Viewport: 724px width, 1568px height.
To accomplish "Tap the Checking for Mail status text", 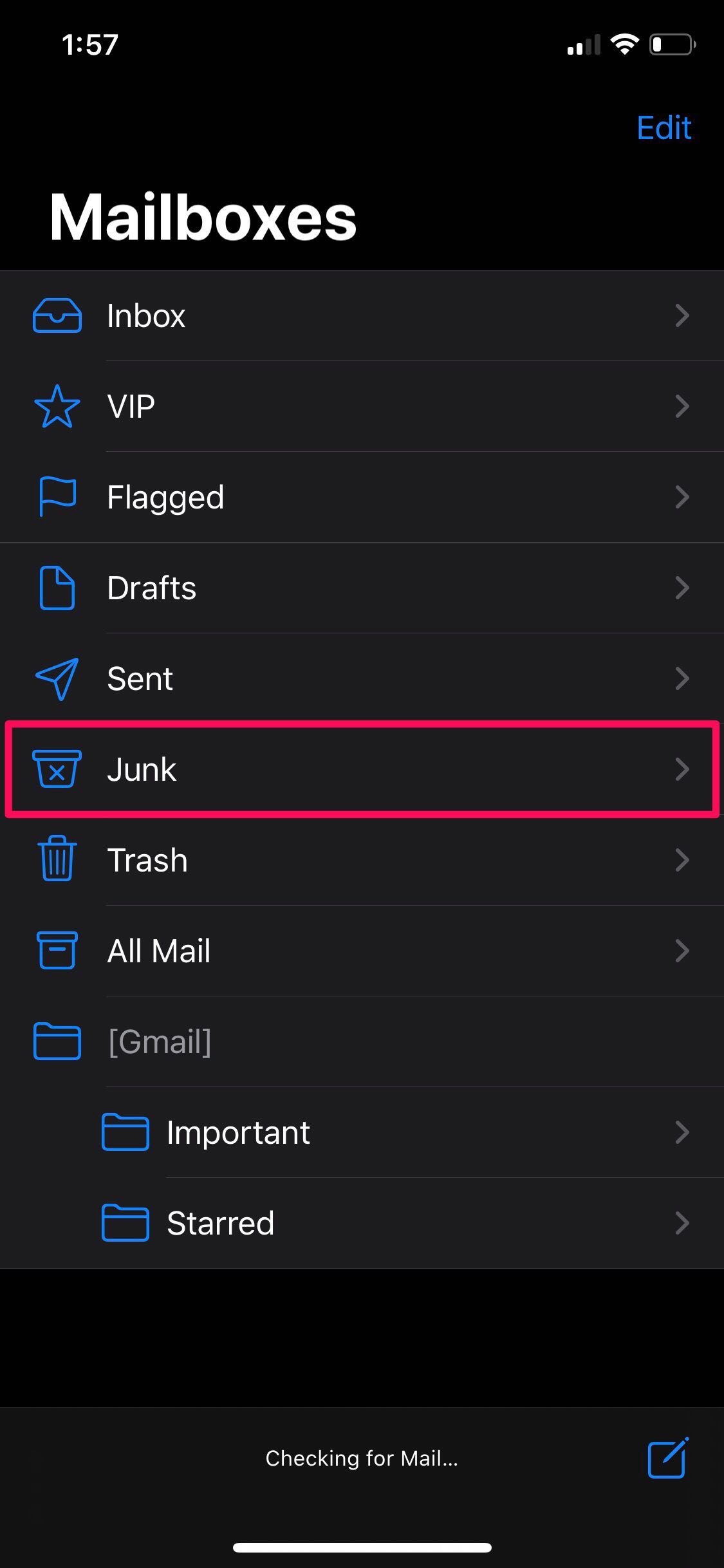I will 362,1459.
